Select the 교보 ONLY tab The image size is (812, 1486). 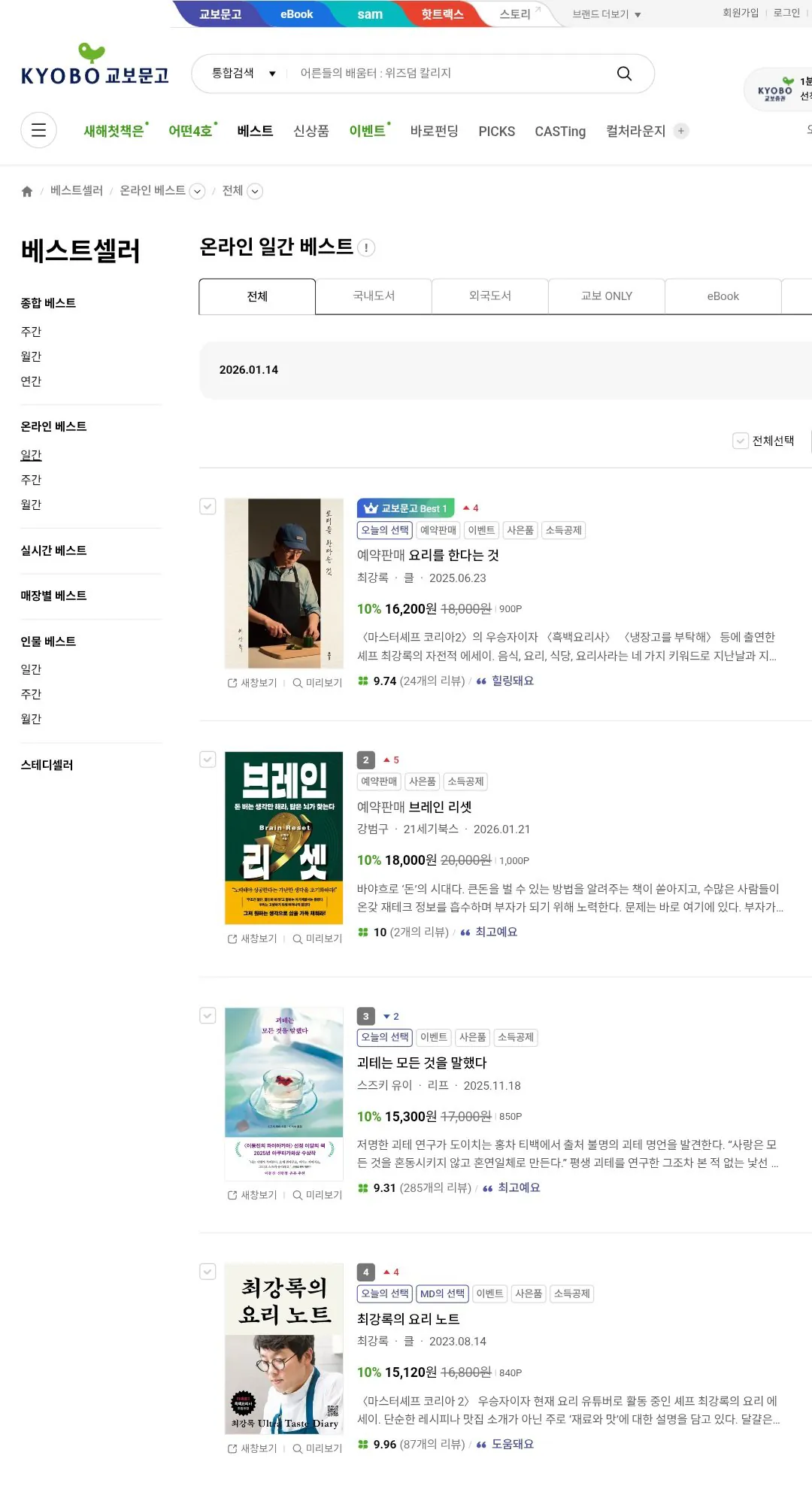[x=606, y=296]
